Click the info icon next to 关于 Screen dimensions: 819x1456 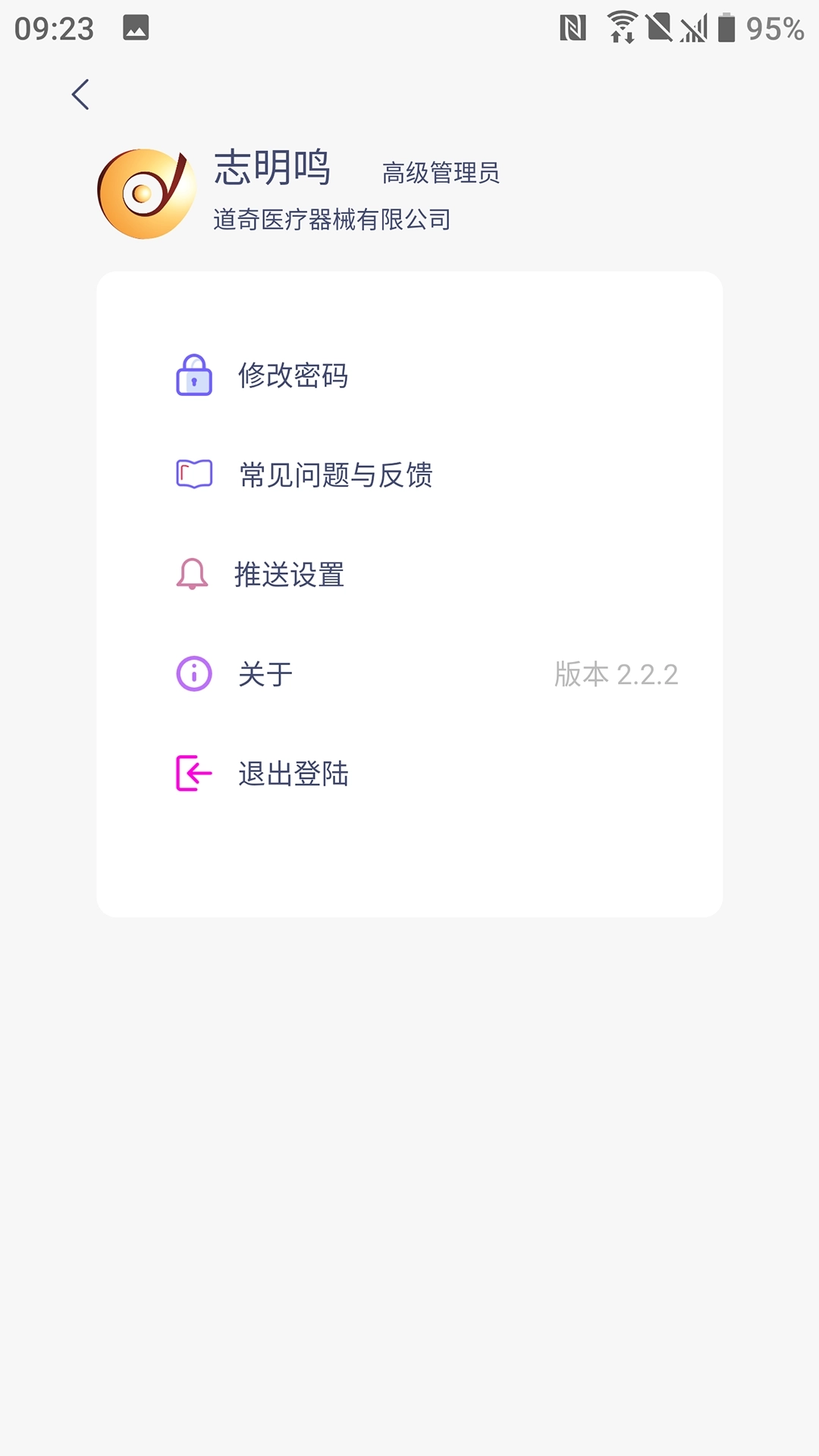coord(192,674)
